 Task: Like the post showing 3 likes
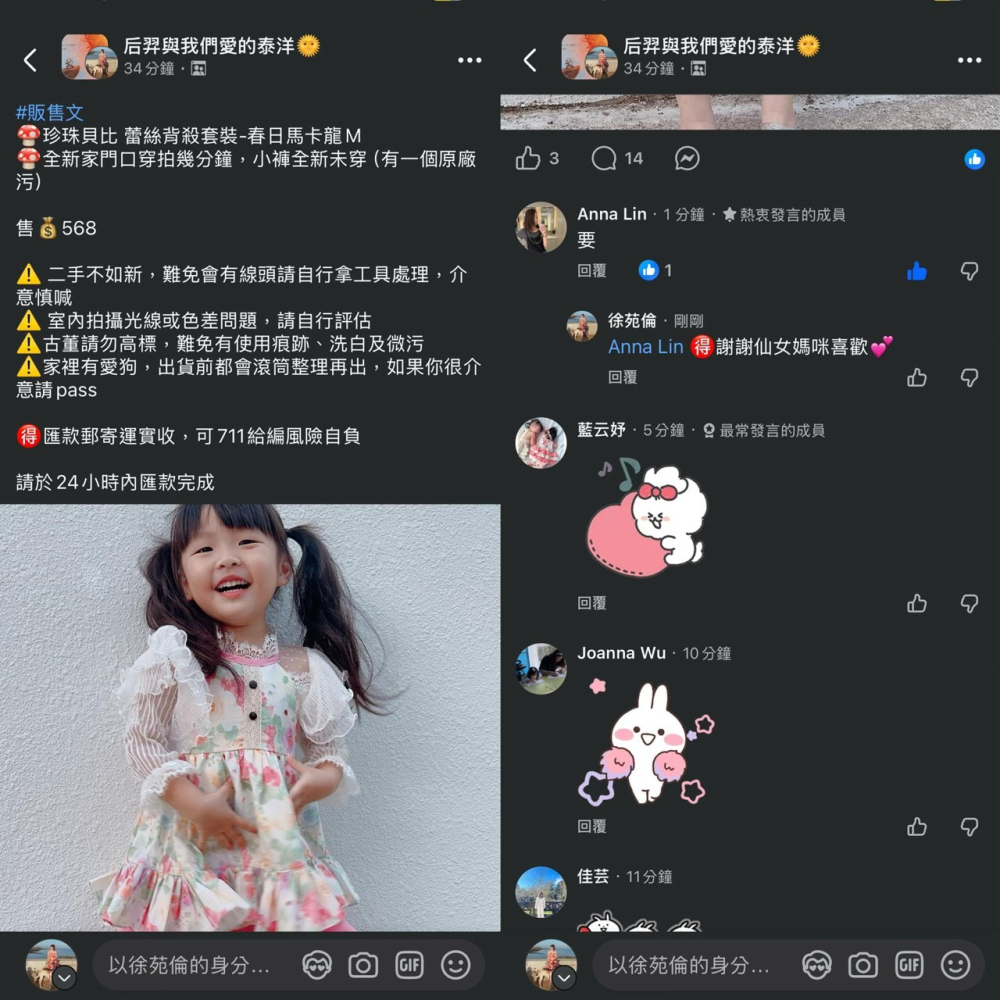(x=528, y=158)
